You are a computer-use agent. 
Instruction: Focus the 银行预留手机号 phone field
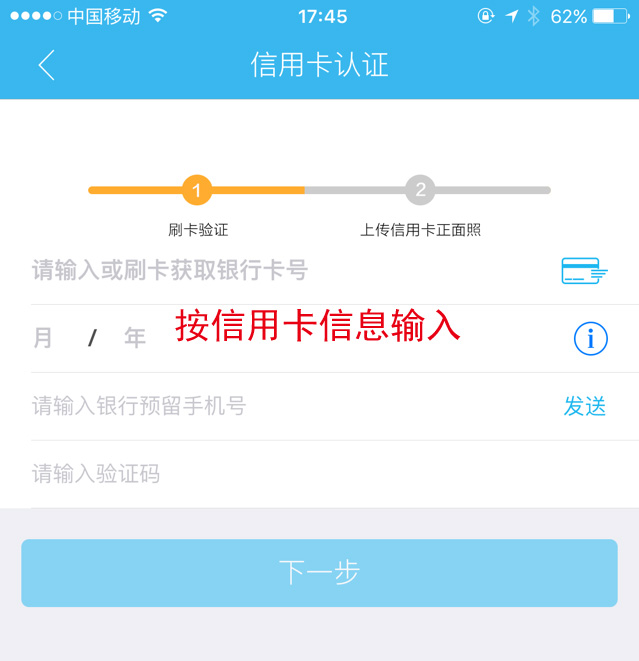(280, 406)
